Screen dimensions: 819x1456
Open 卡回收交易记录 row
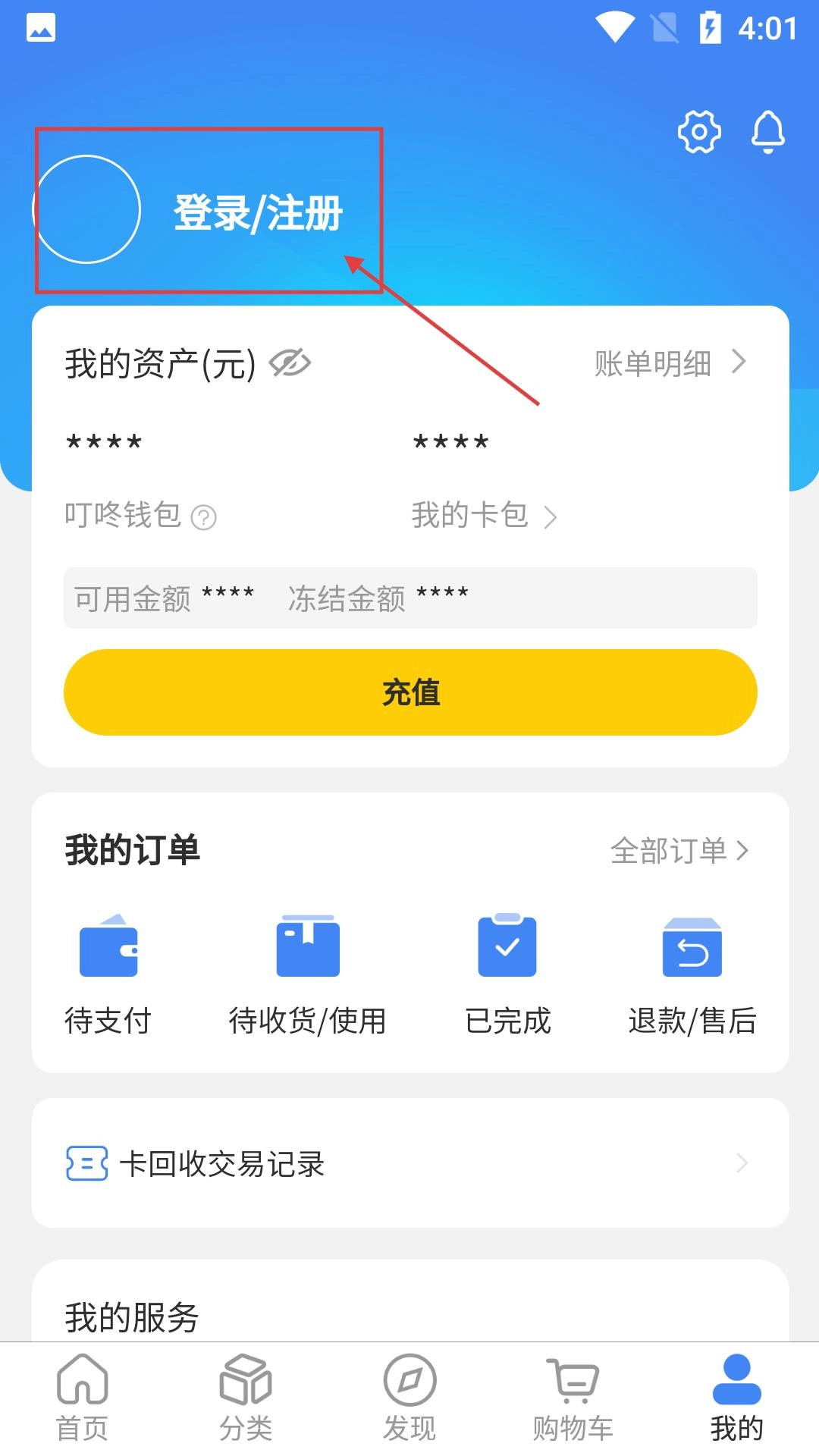tap(410, 1163)
